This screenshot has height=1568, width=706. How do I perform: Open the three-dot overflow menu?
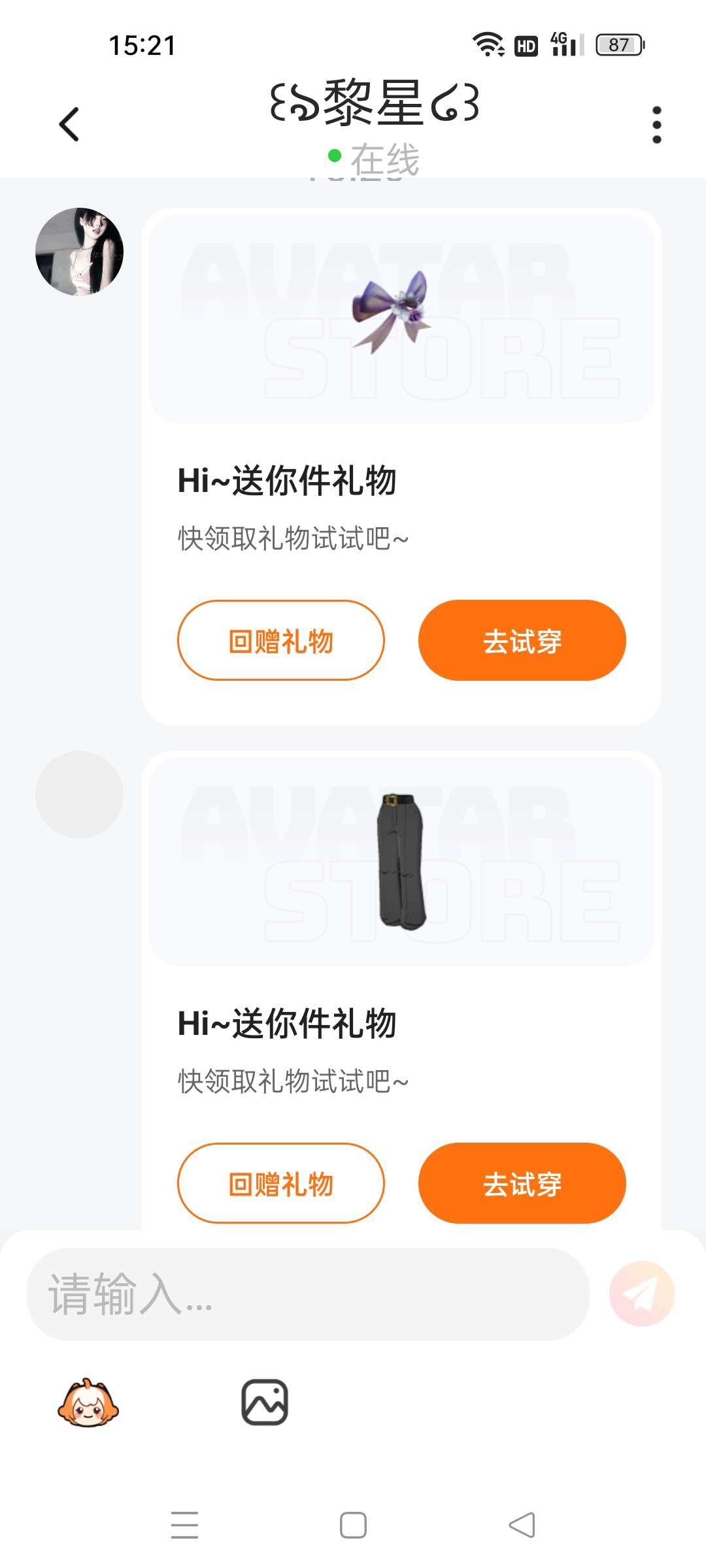pos(656,124)
